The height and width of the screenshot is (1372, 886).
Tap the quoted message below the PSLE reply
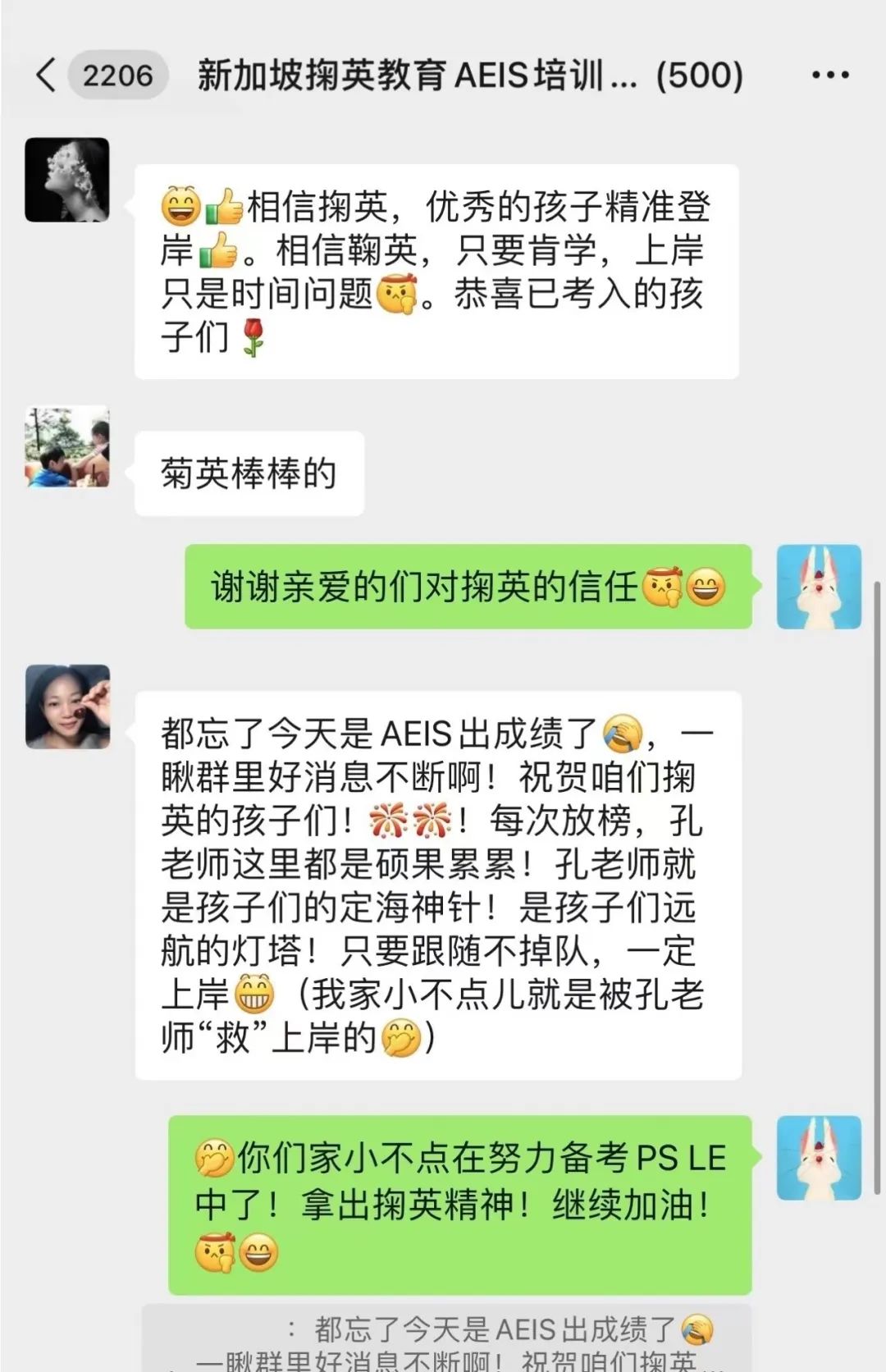(x=446, y=1339)
